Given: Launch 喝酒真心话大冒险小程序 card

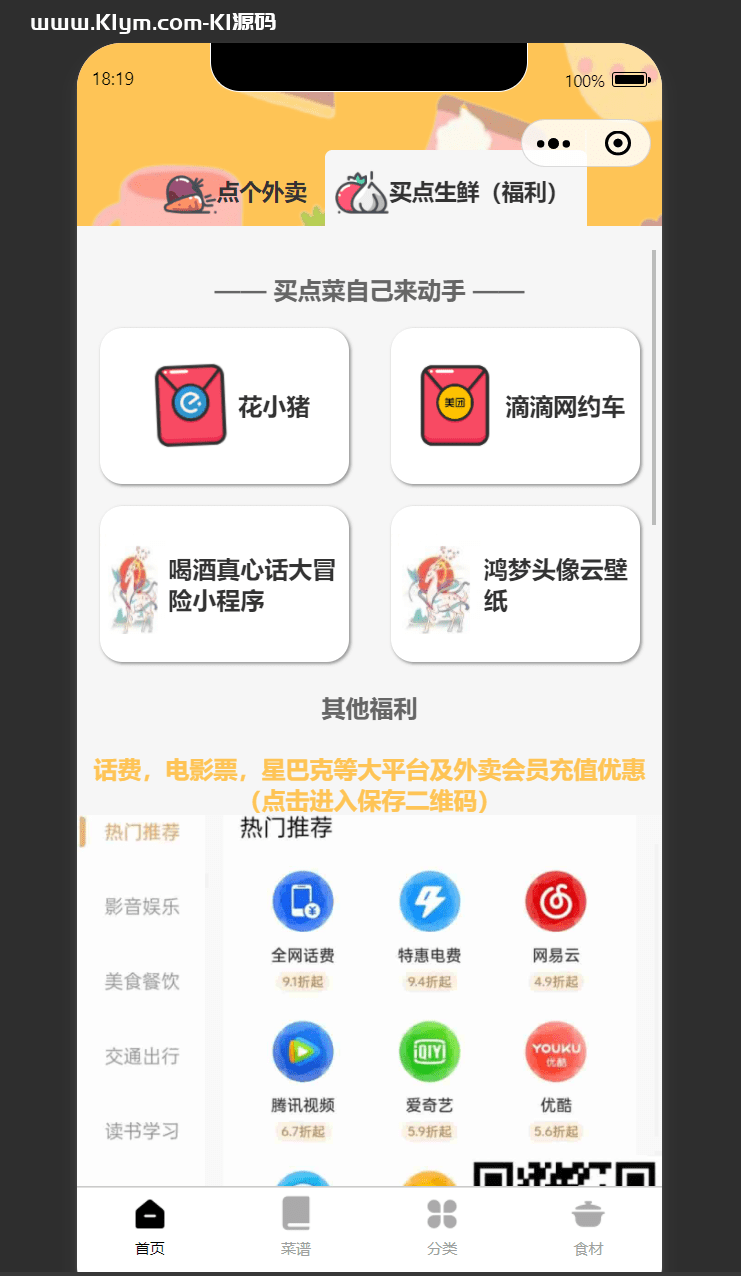Looking at the screenshot, I should pyautogui.click(x=224, y=584).
